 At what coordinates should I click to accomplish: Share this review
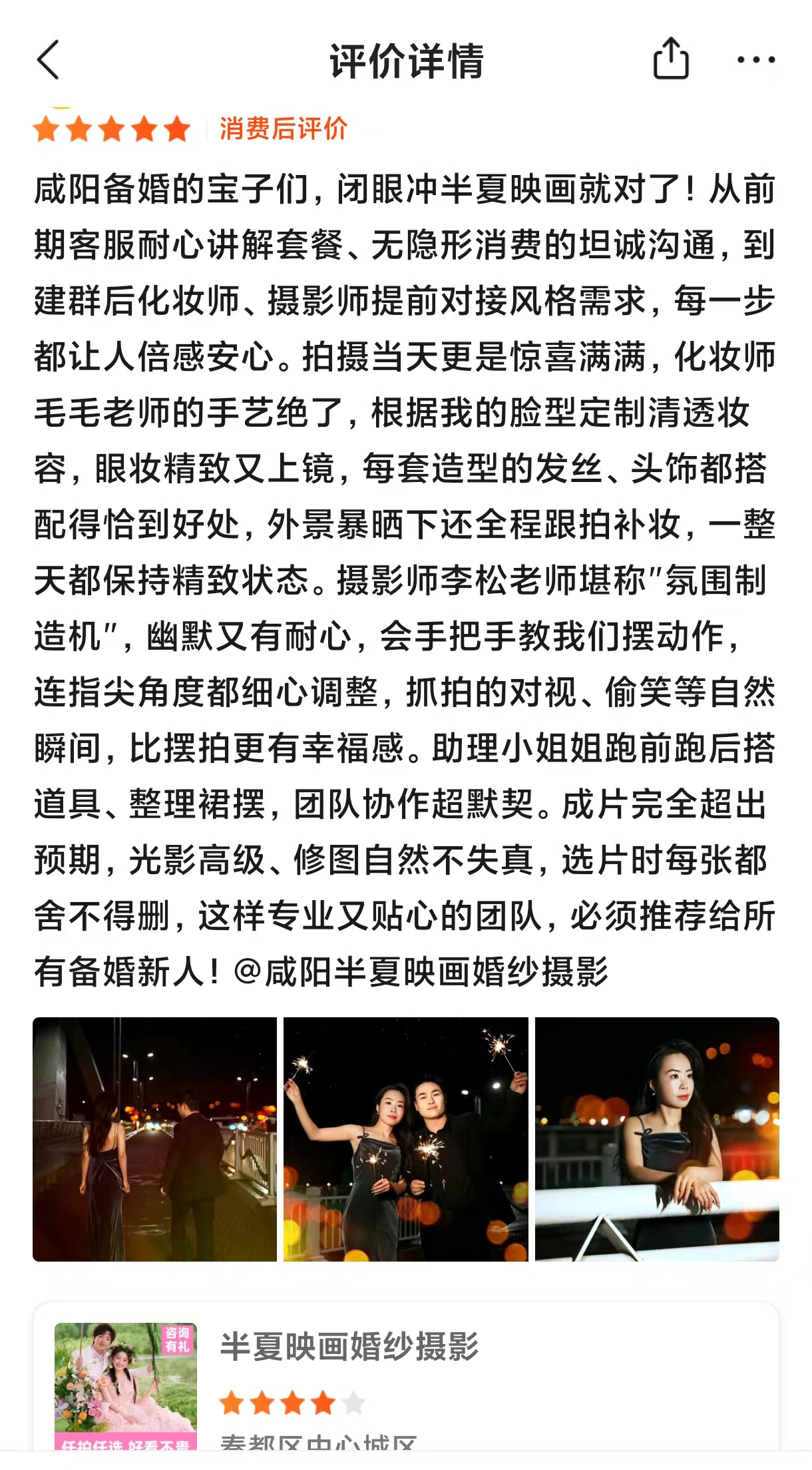click(x=670, y=59)
